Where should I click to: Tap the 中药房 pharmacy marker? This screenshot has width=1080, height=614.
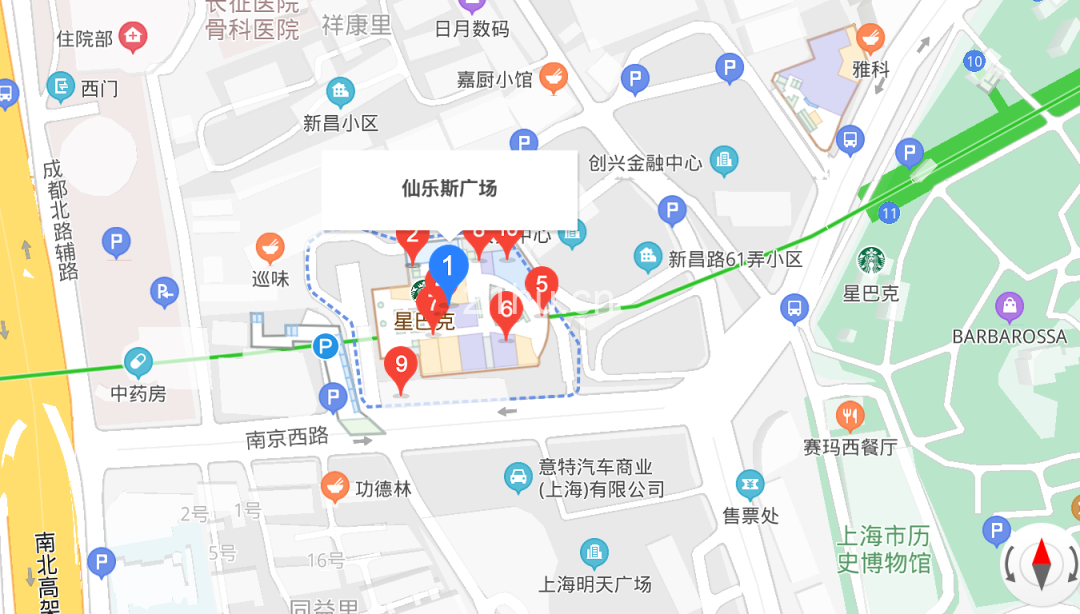(138, 361)
